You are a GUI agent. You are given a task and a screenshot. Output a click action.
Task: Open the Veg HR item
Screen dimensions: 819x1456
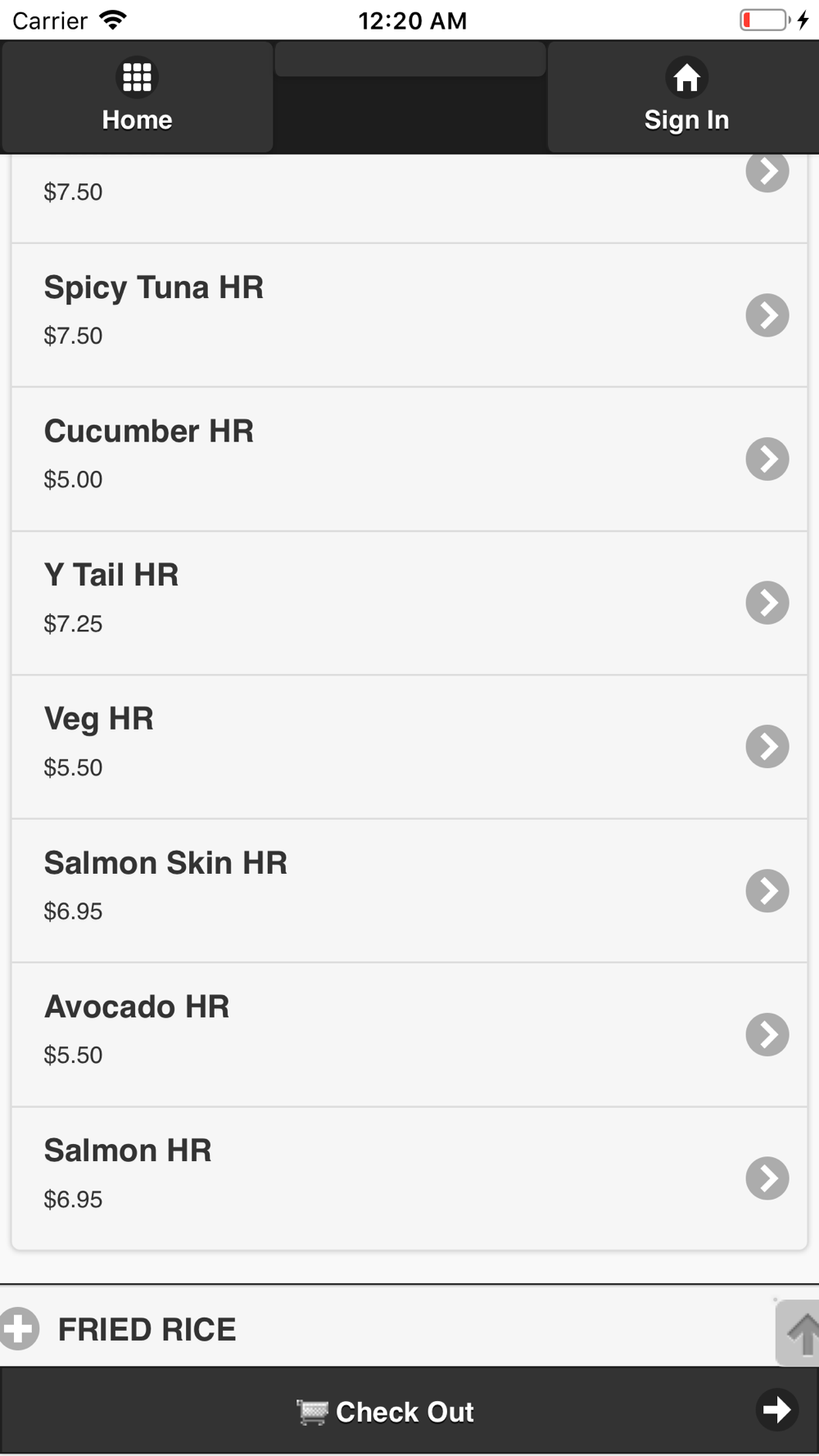409,747
